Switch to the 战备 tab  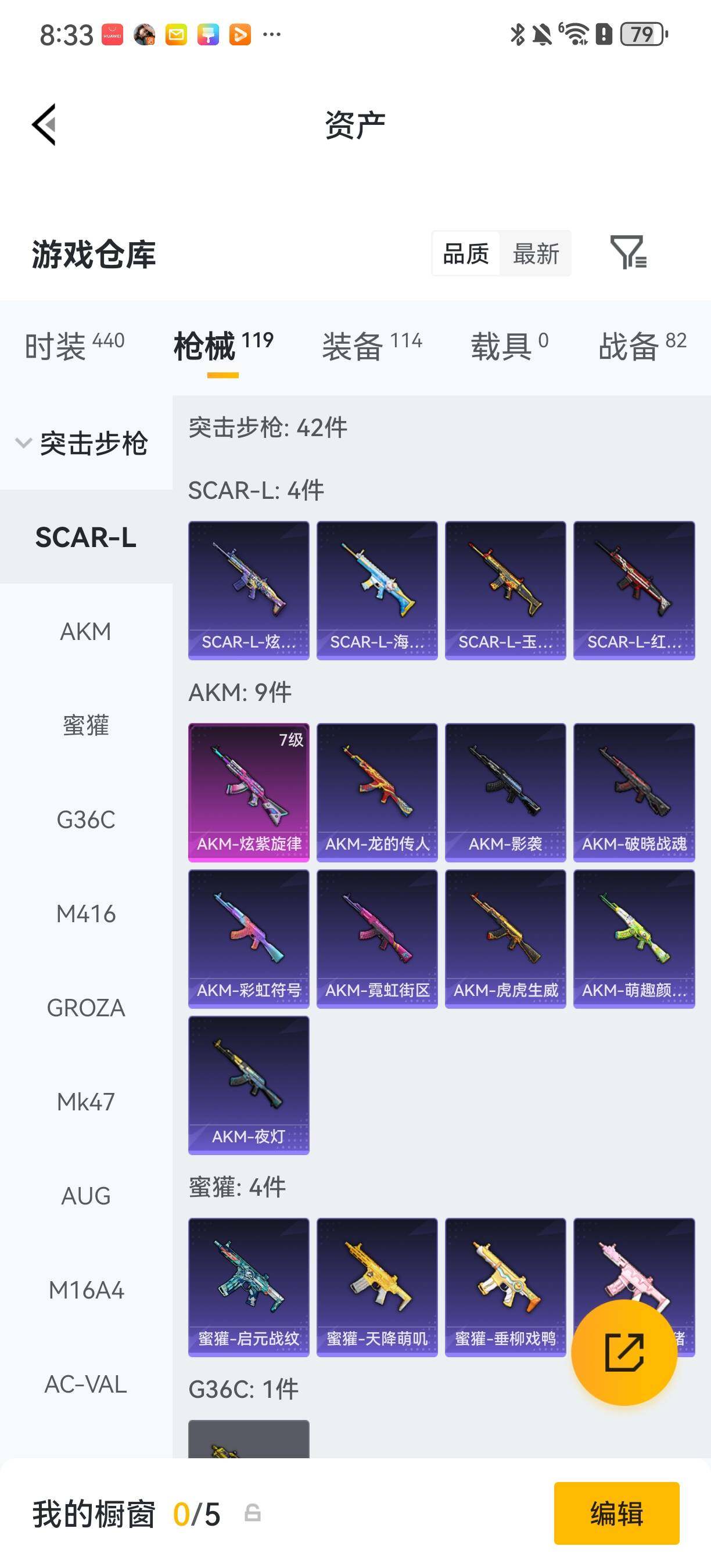click(x=642, y=346)
